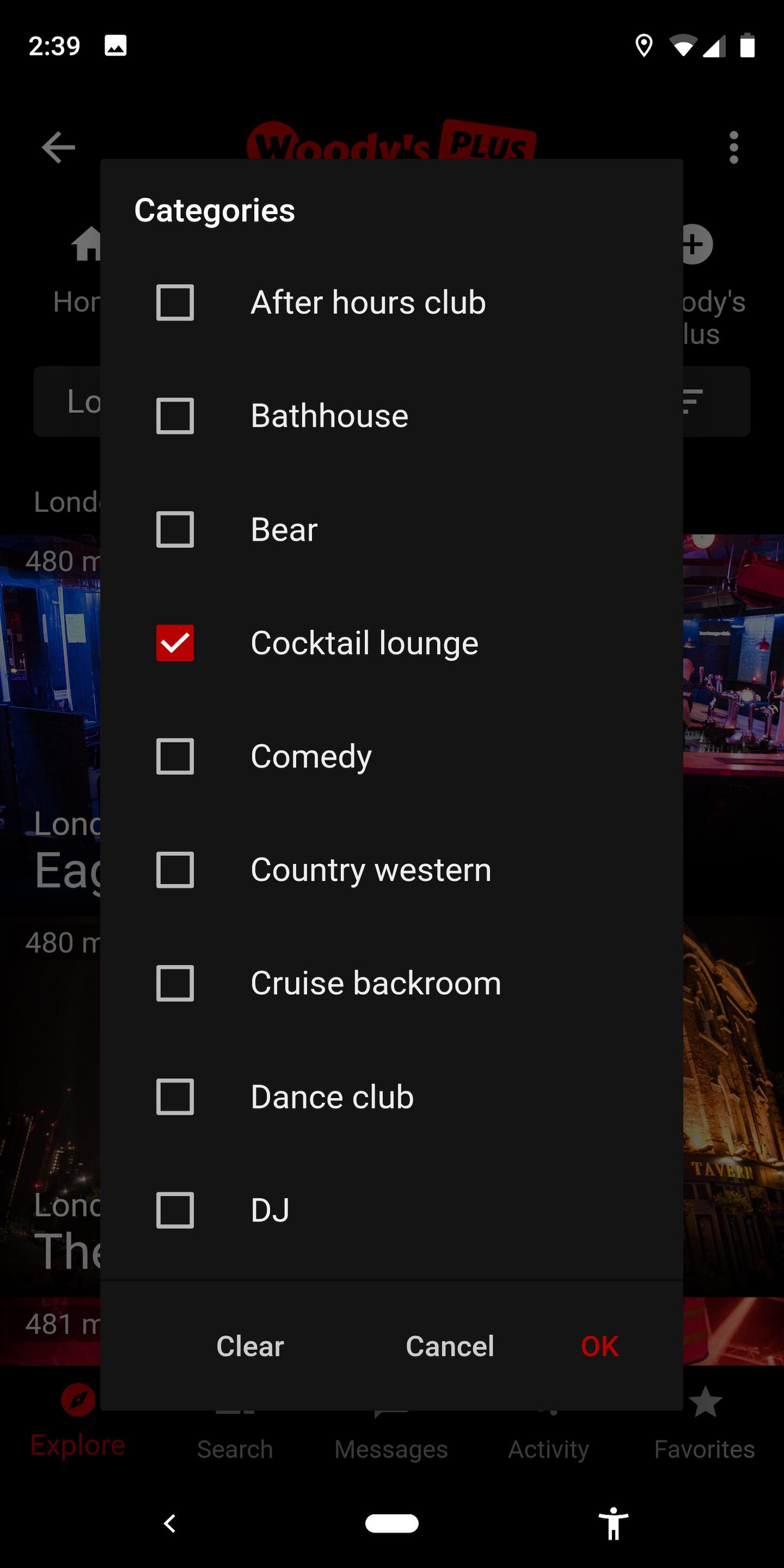Tap Clear to reset categories
This screenshot has height=1568, width=784.
(x=250, y=1346)
